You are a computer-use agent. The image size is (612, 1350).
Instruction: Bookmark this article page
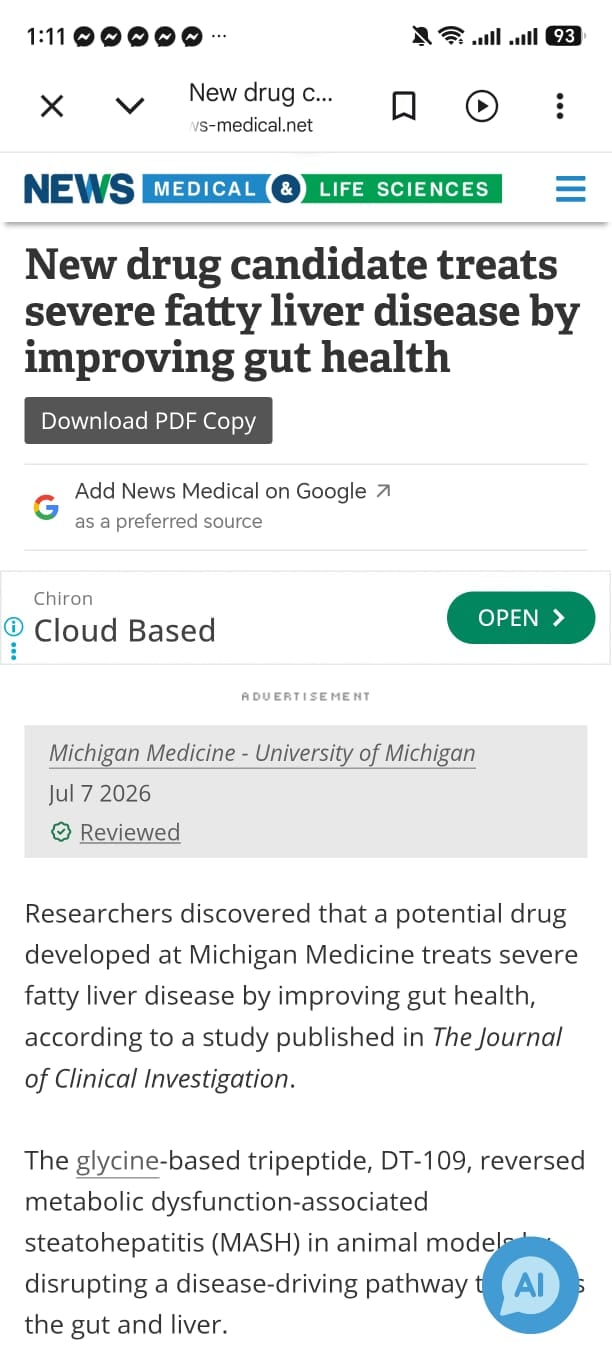[404, 106]
